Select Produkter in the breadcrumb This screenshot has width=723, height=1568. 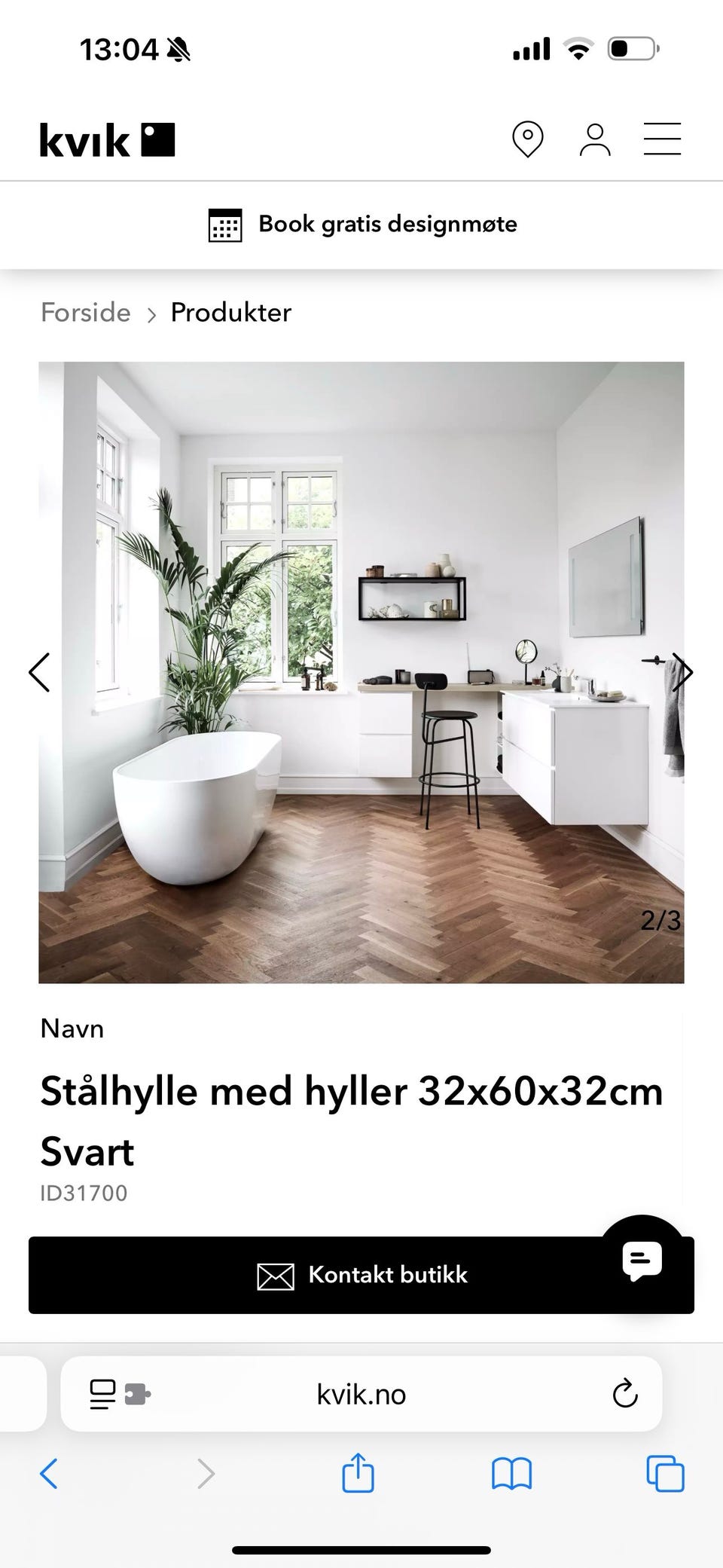(x=230, y=312)
